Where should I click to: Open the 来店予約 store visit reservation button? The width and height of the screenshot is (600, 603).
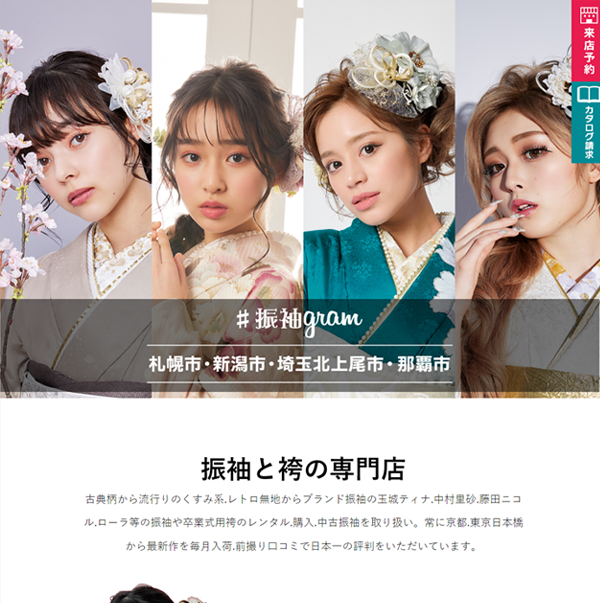click(586, 38)
